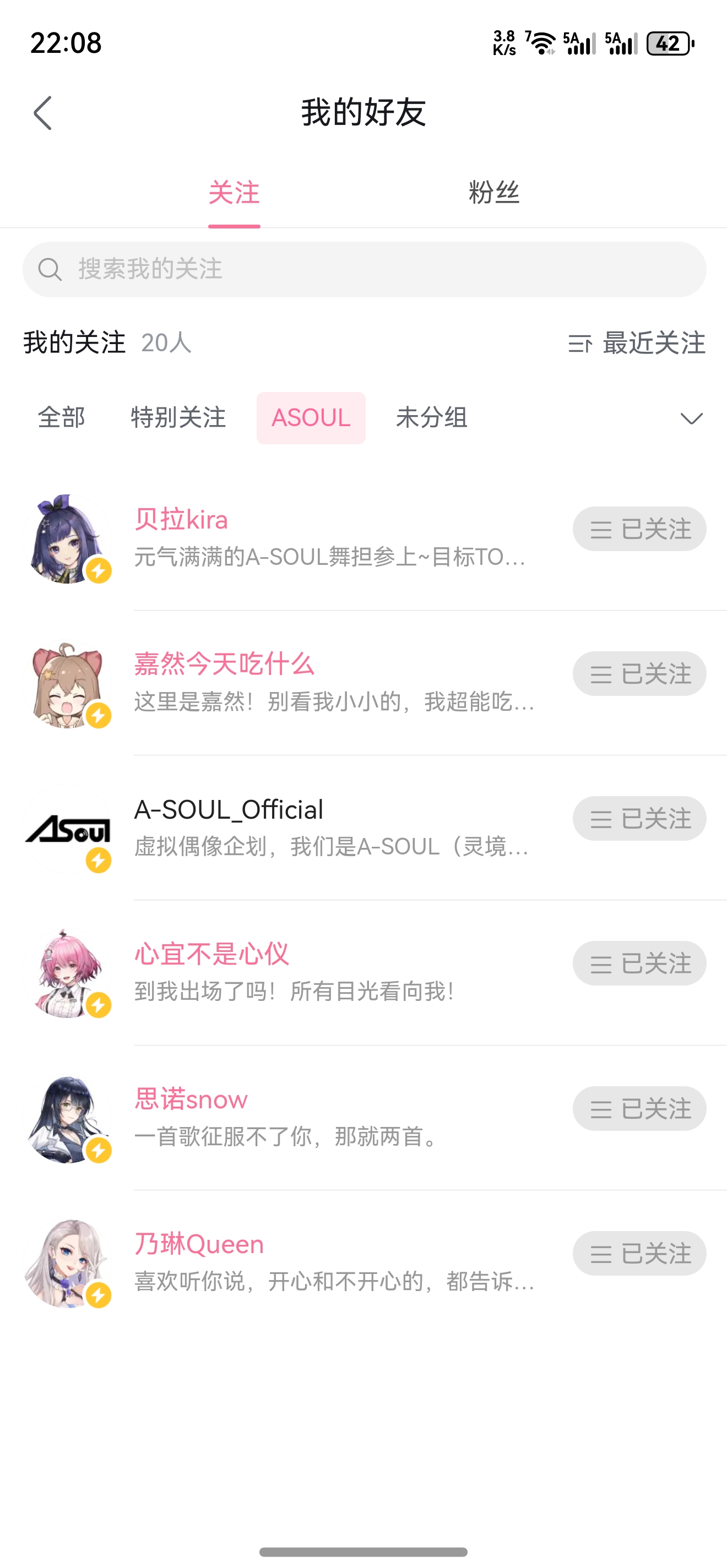Image resolution: width=727 pixels, height=1568 pixels.
Task: Filter by 特别关注 group
Action: point(178,418)
